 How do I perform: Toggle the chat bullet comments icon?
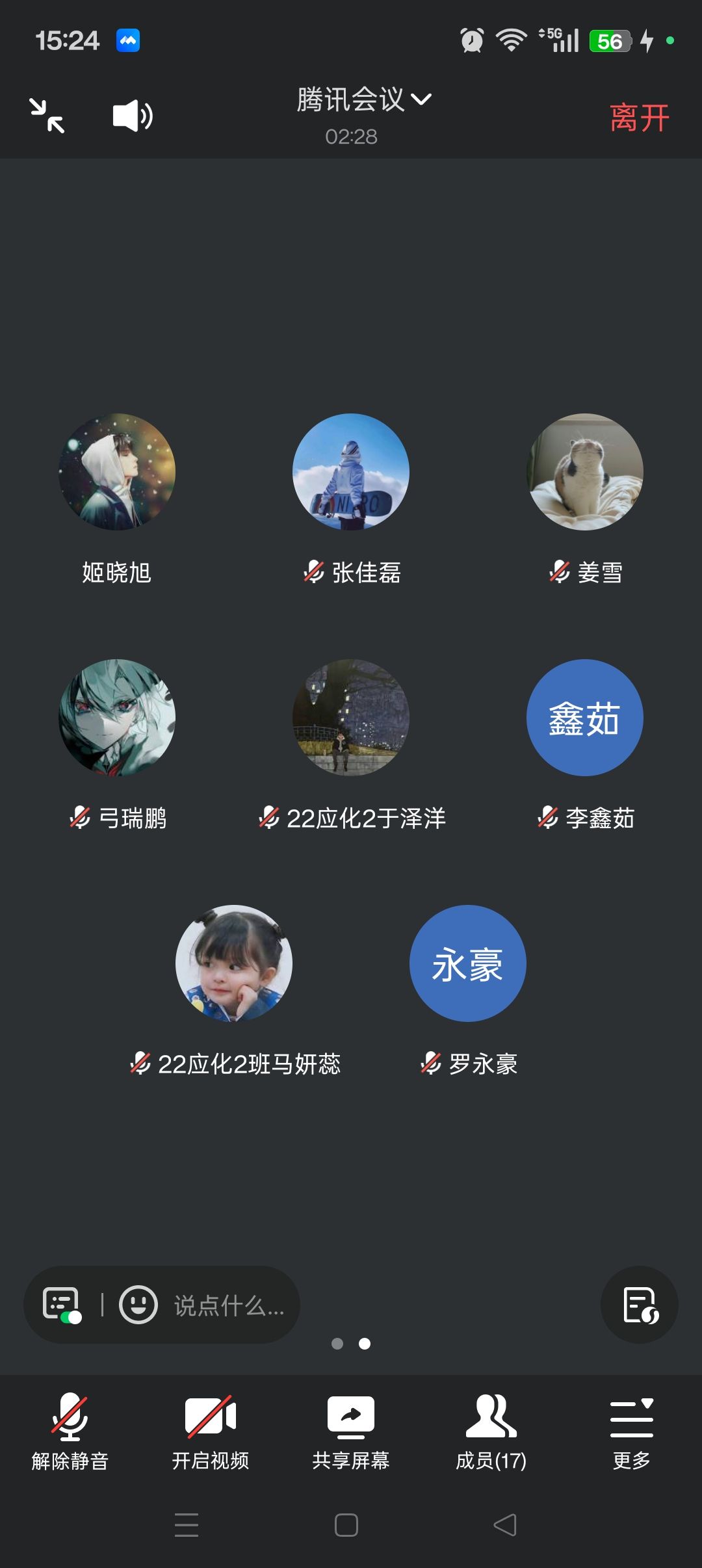pyautogui.click(x=62, y=1305)
